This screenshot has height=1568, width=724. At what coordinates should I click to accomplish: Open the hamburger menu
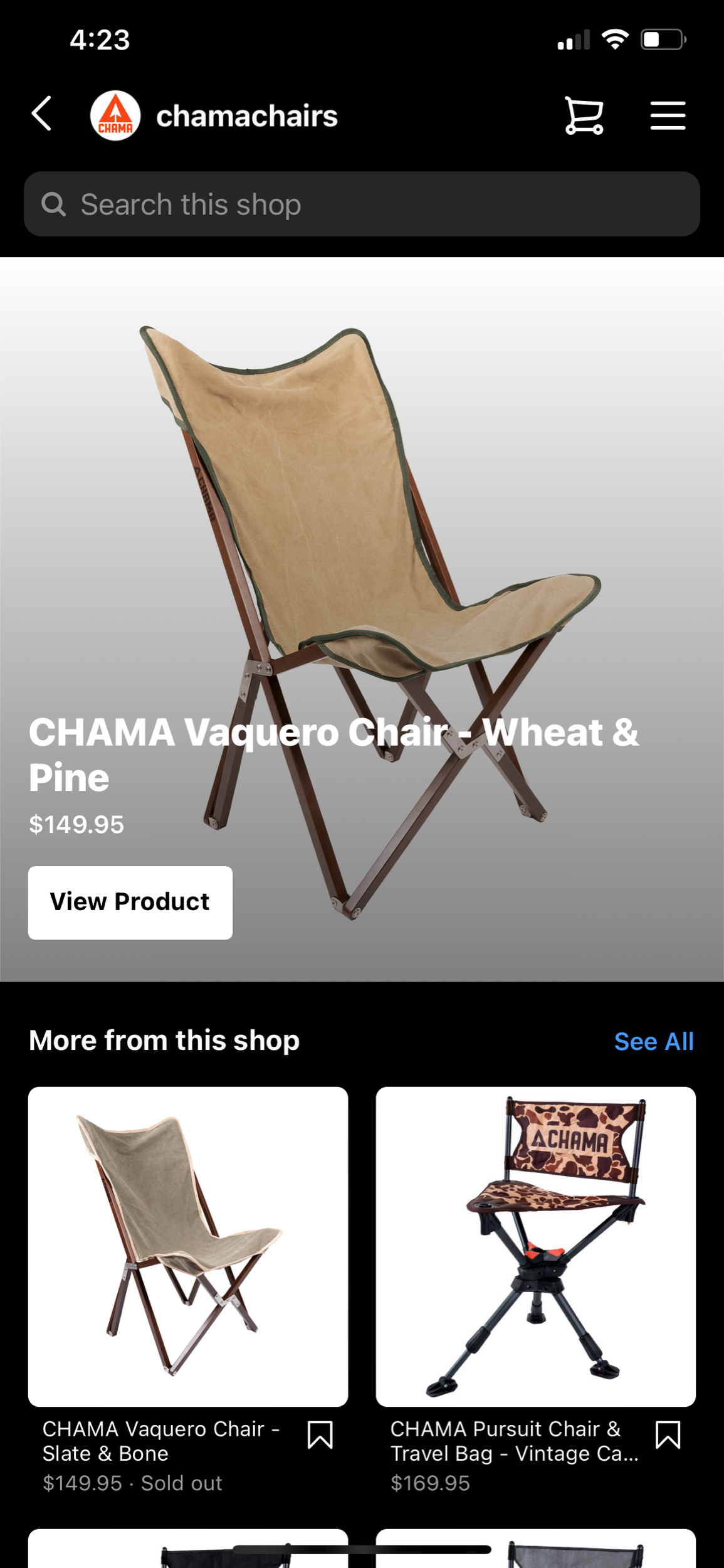(x=668, y=115)
